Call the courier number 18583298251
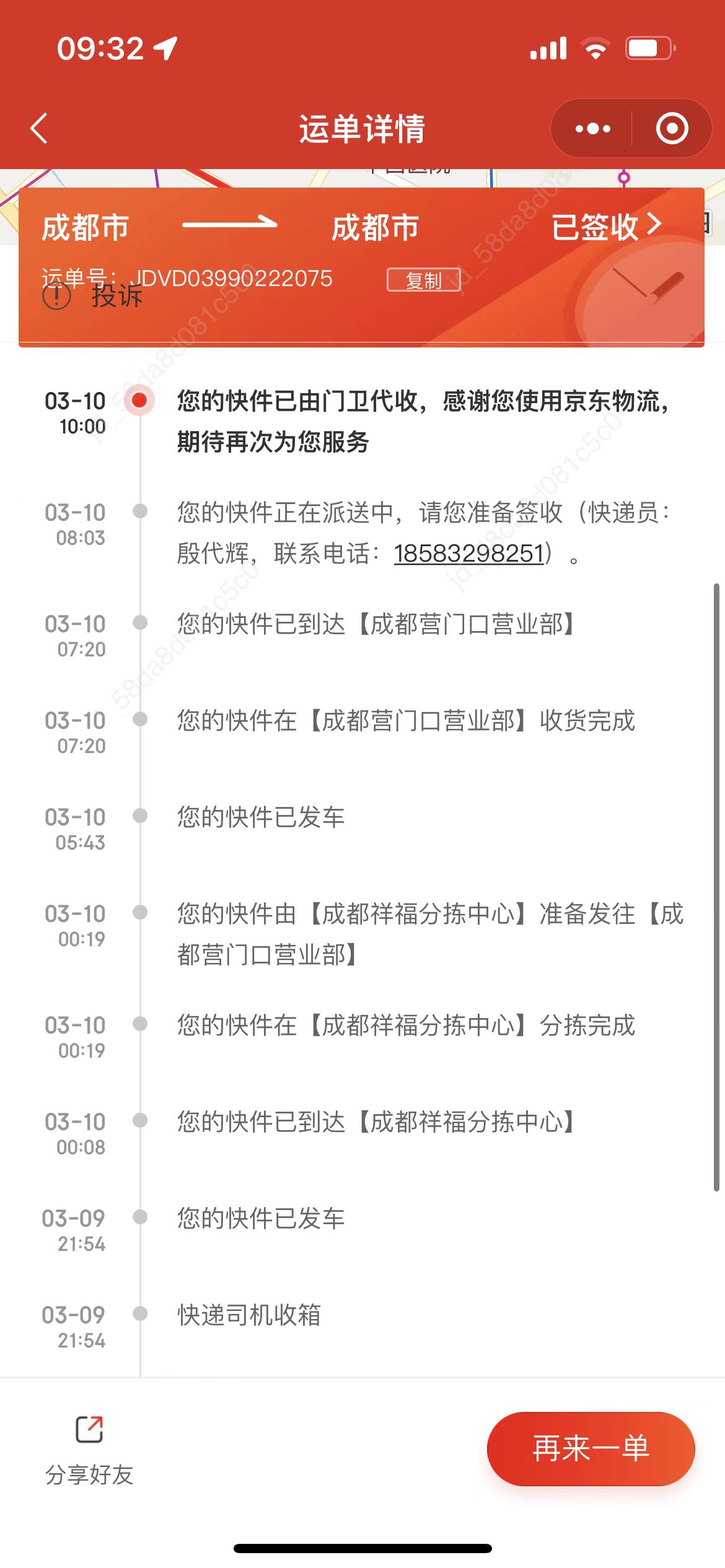Screen dimensions: 725x1568 (x=469, y=553)
